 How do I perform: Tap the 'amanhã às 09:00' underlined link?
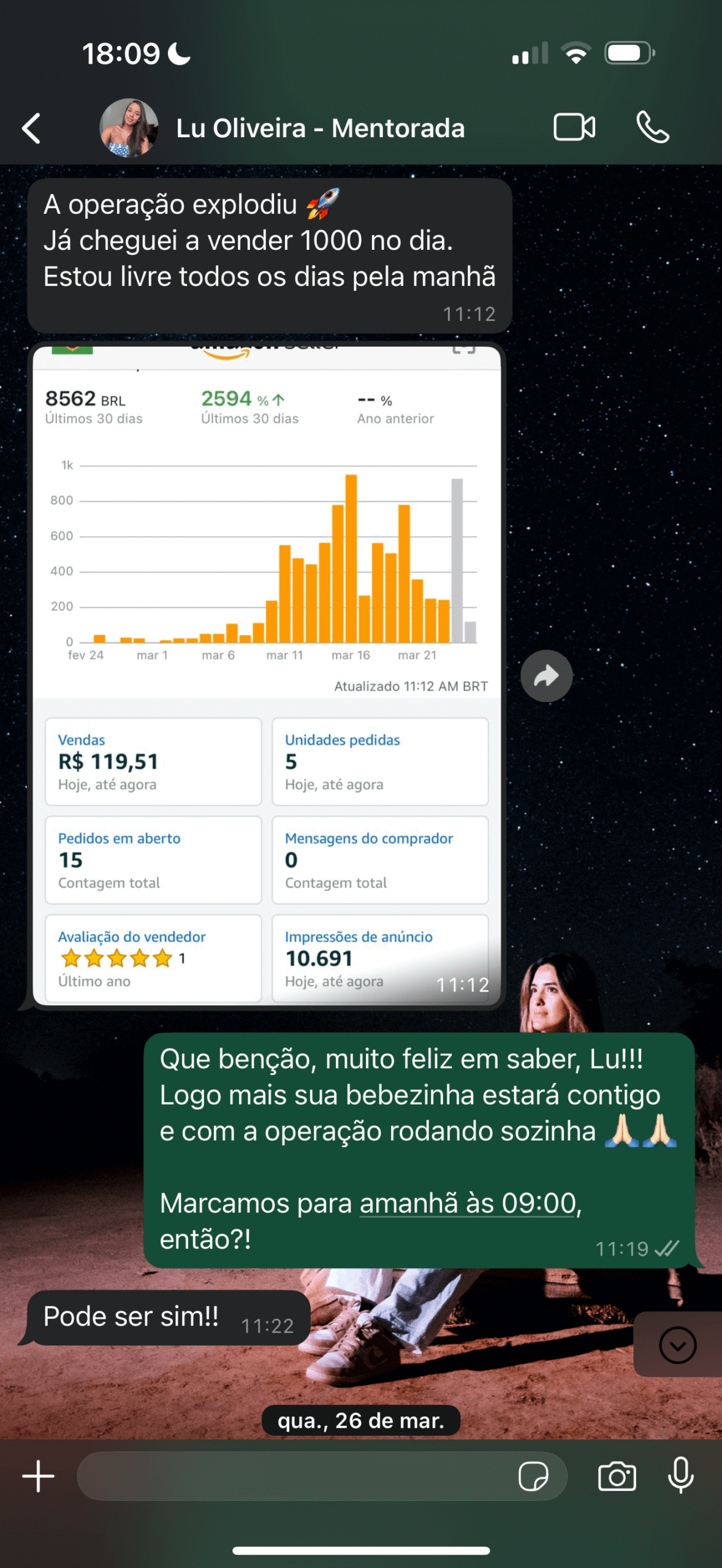coord(468,1204)
